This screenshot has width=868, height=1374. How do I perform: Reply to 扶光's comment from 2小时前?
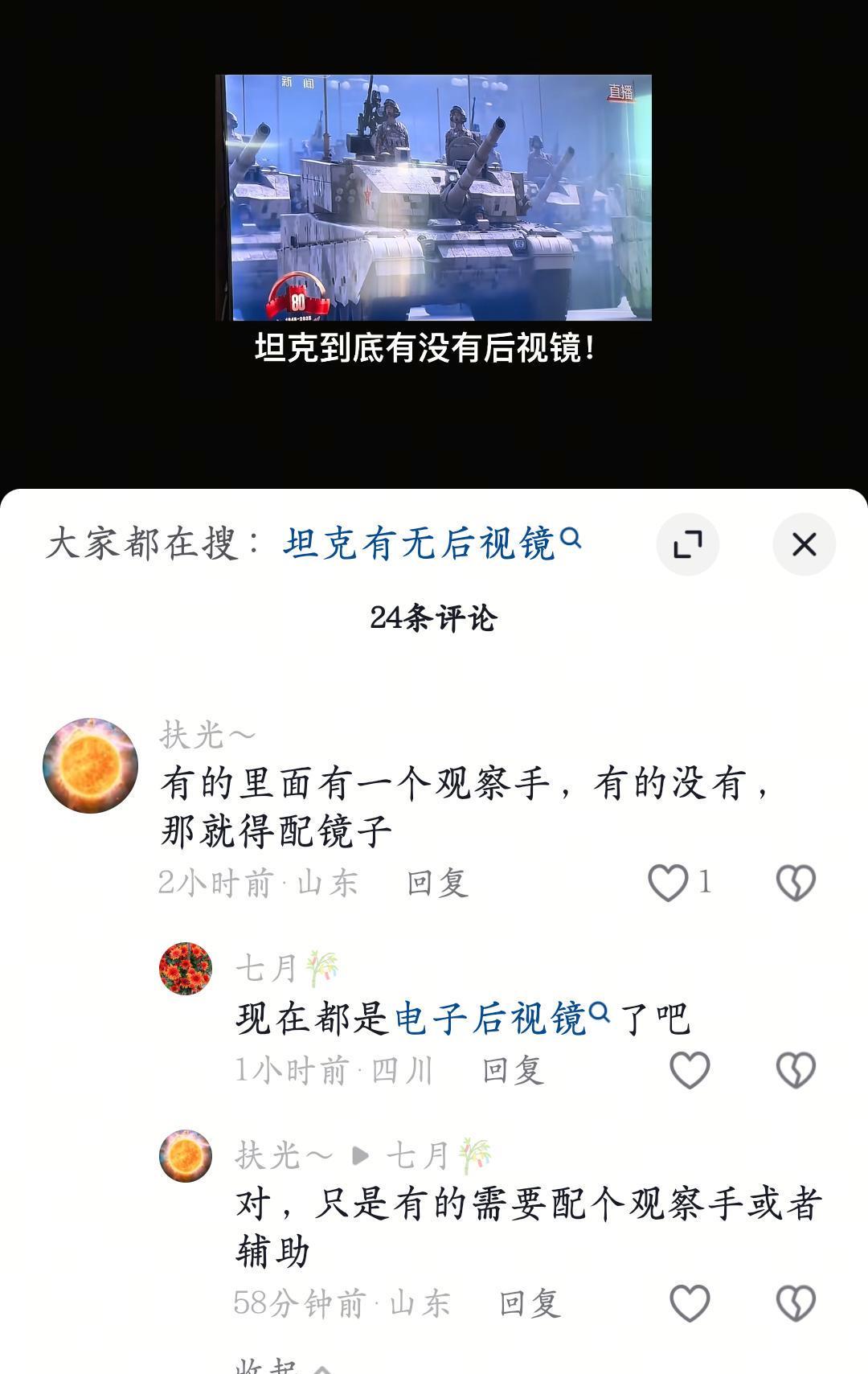pos(437,883)
